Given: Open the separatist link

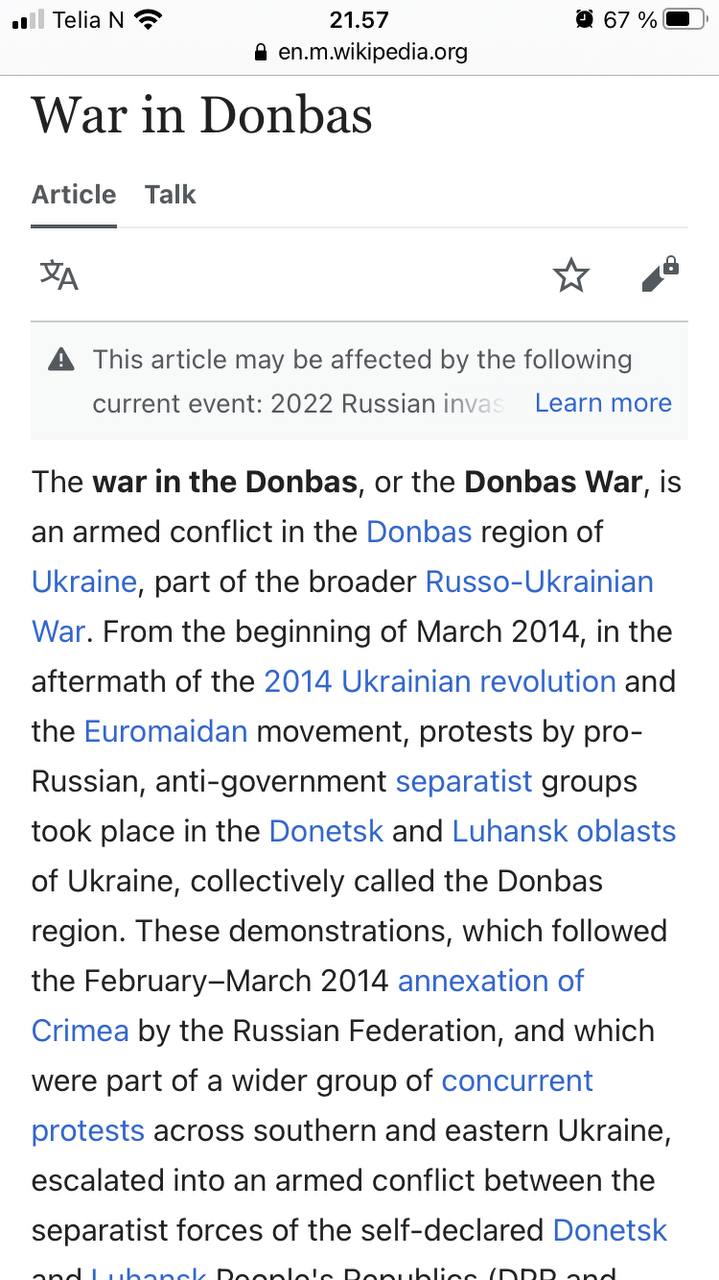Looking at the screenshot, I should click(x=464, y=781).
